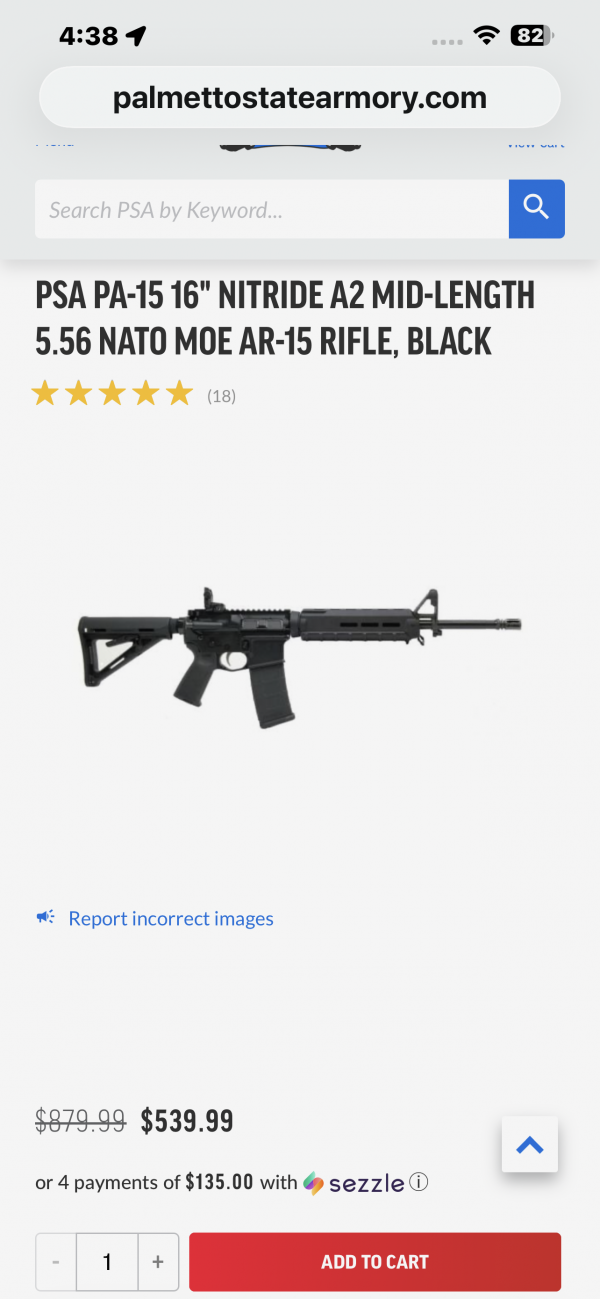The width and height of the screenshot is (600, 1299).
Task: Tap the Safari address bar showing palmettostatearmory.com
Action: (300, 98)
